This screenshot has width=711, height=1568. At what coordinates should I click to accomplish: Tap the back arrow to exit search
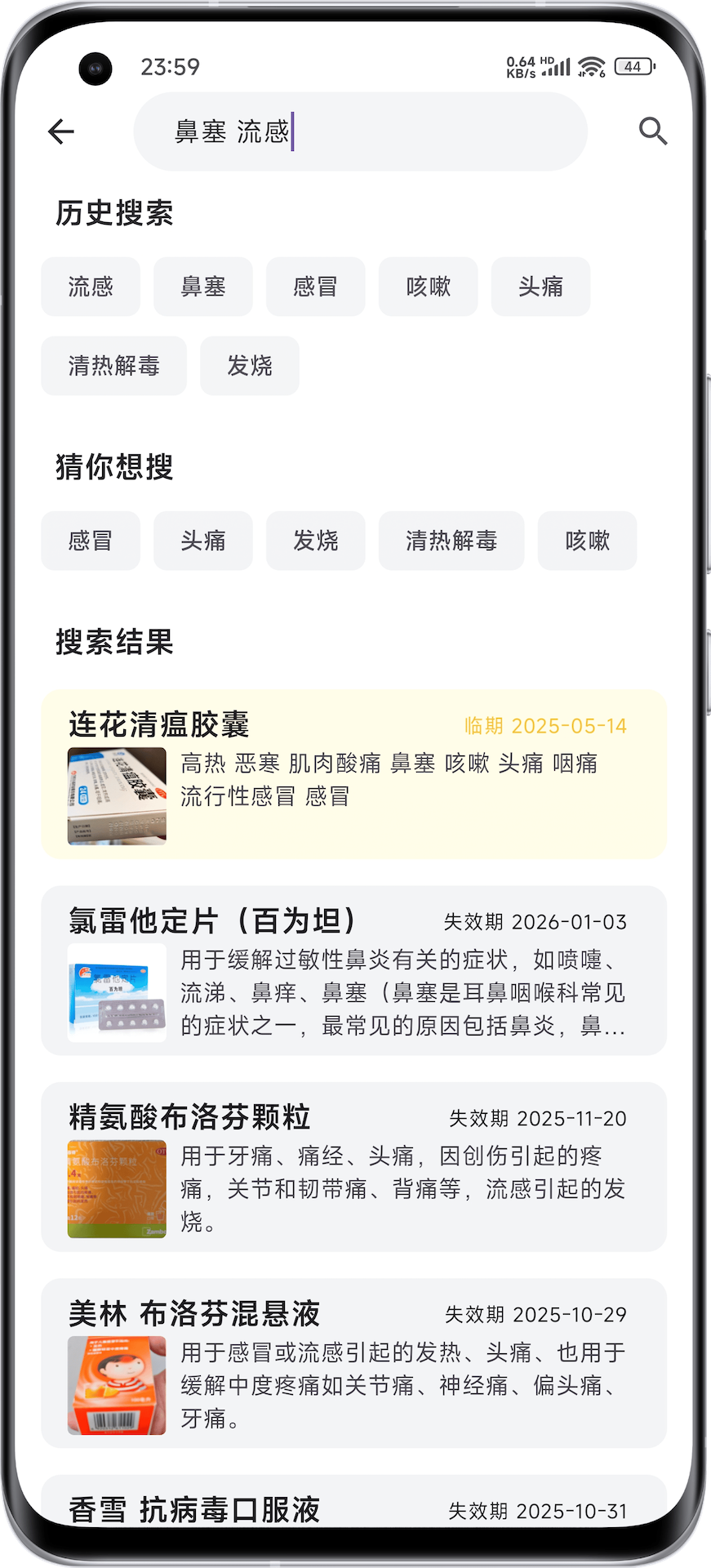tap(61, 131)
